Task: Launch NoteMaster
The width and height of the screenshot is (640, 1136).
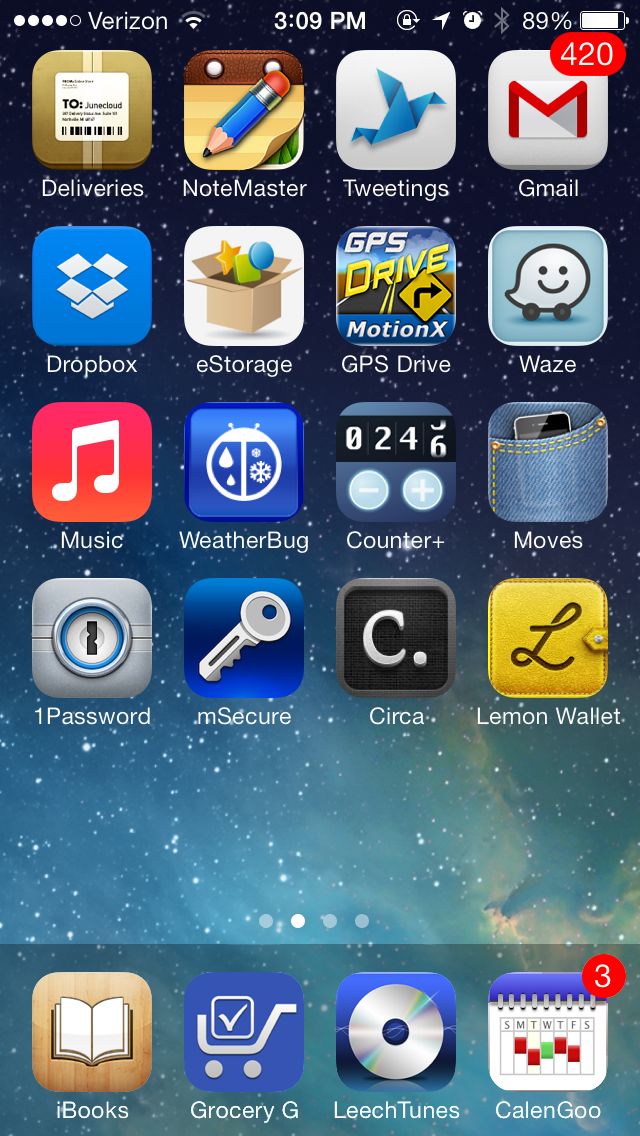Action: (244, 109)
